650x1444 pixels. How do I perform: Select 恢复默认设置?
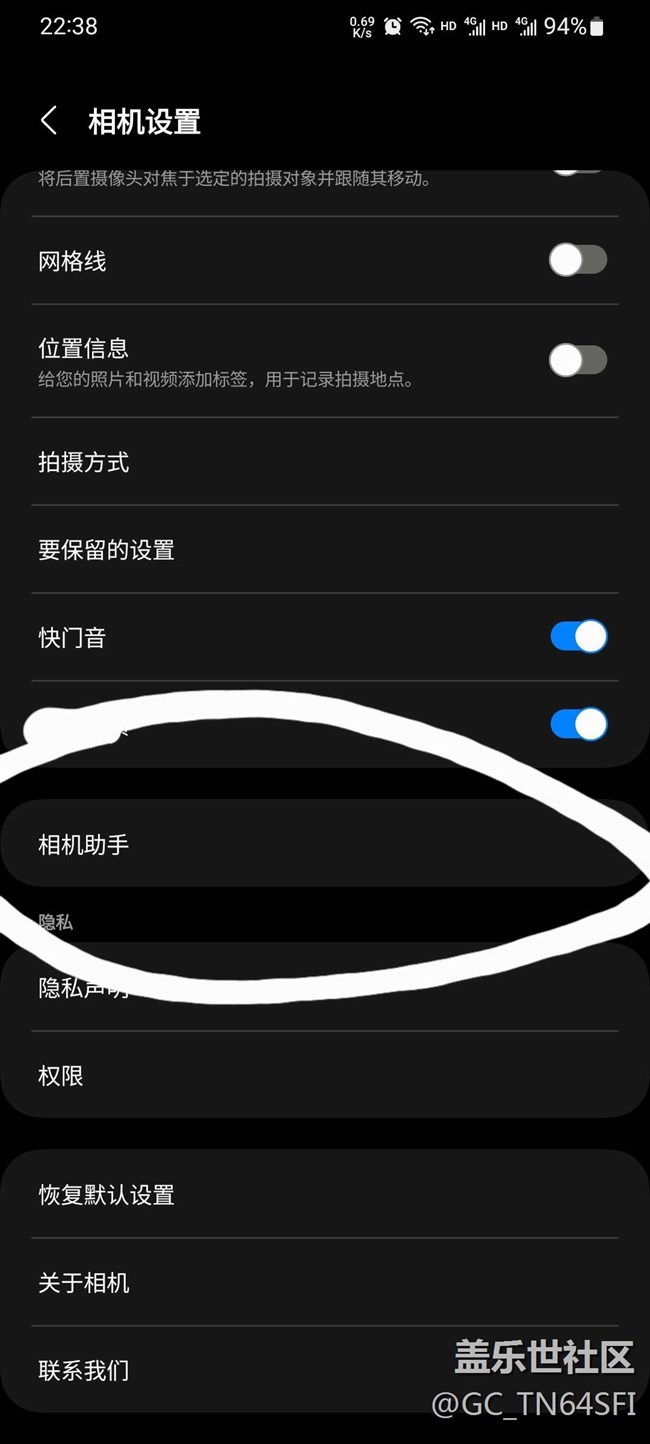coord(107,1195)
